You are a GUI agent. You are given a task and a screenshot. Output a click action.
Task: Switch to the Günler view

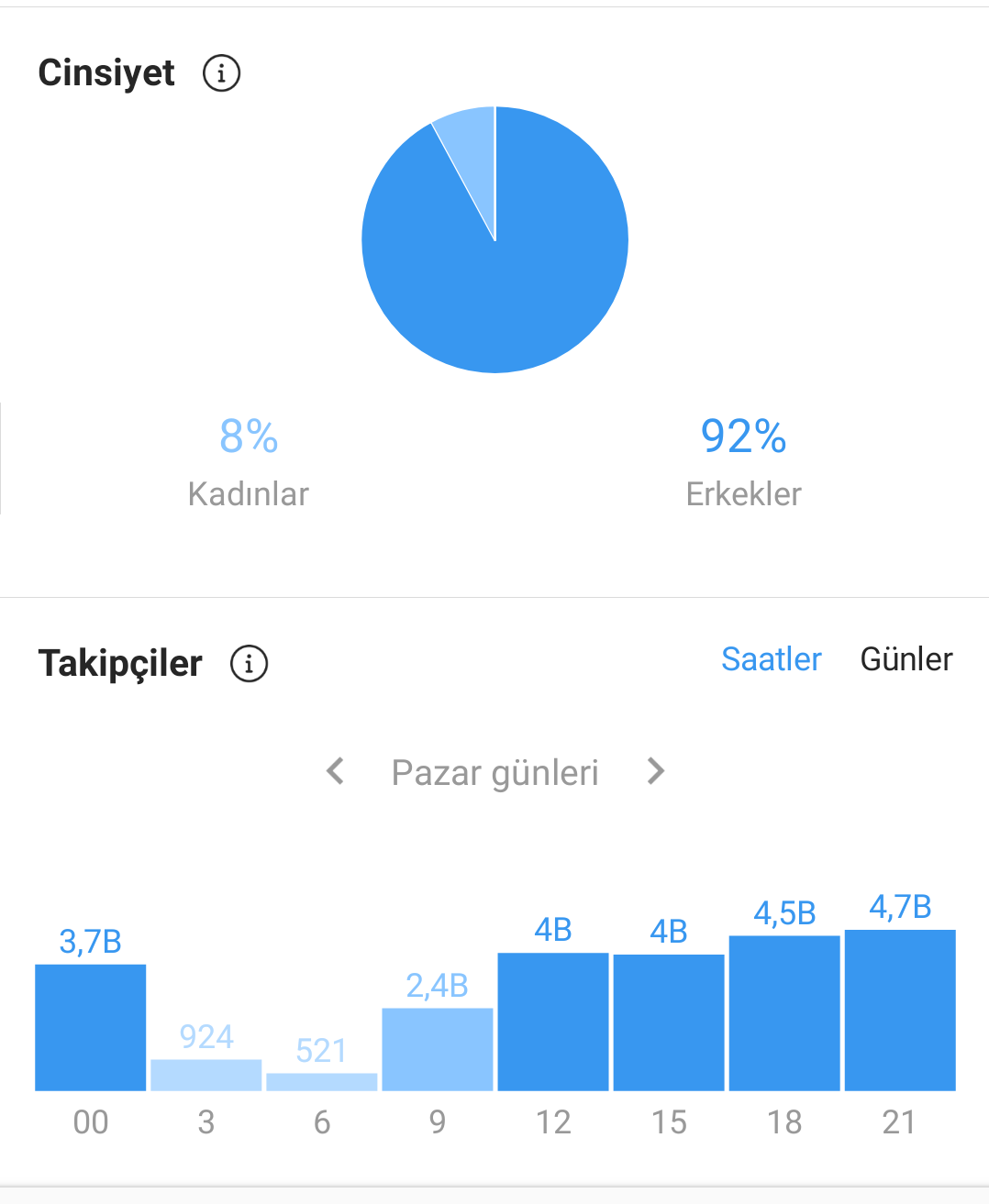(x=906, y=659)
